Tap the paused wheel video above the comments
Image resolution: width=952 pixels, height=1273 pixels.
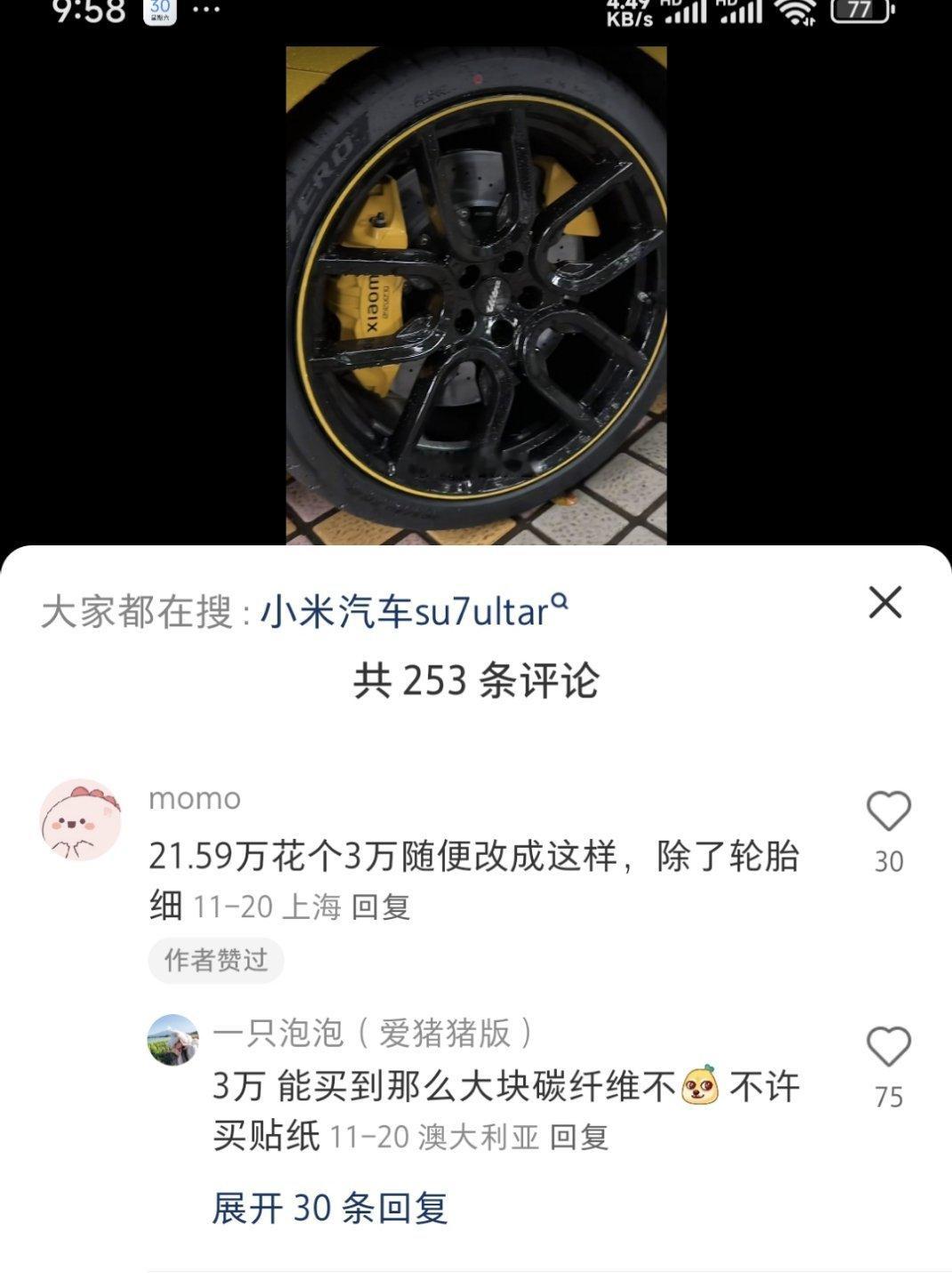coord(475,294)
